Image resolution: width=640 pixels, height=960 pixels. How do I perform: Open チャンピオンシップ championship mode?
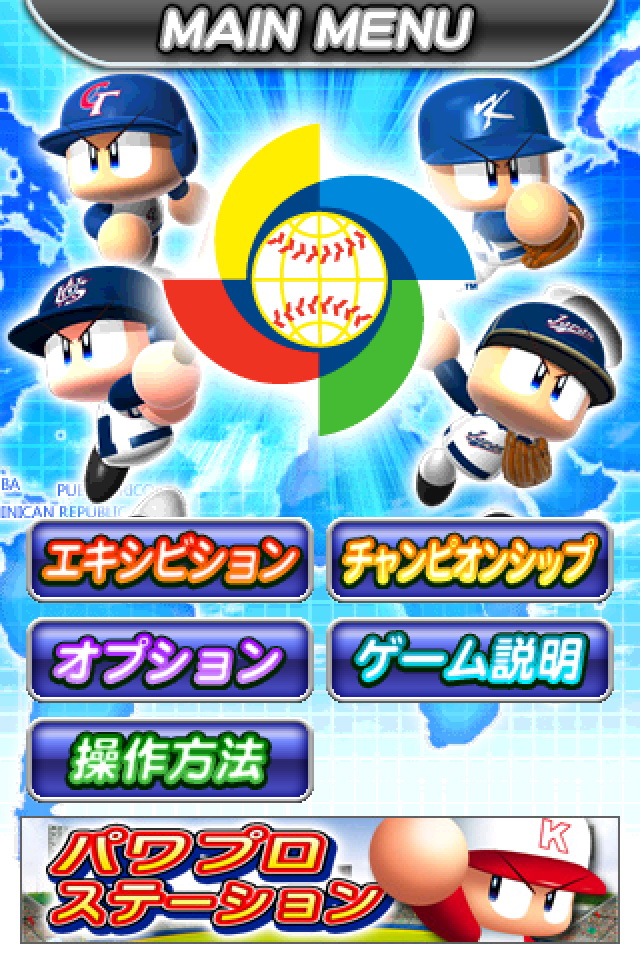[x=468, y=560]
